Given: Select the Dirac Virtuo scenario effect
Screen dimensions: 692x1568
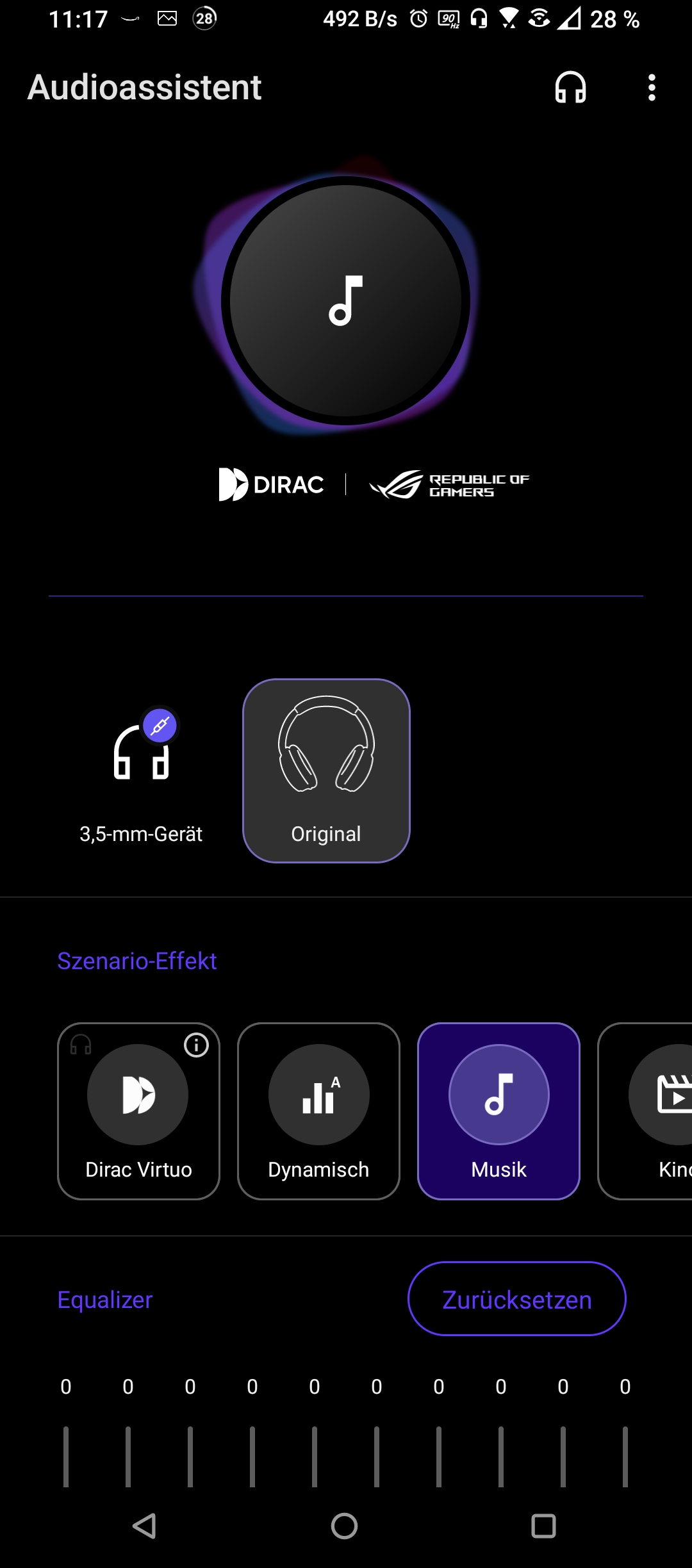Looking at the screenshot, I should 138,1111.
